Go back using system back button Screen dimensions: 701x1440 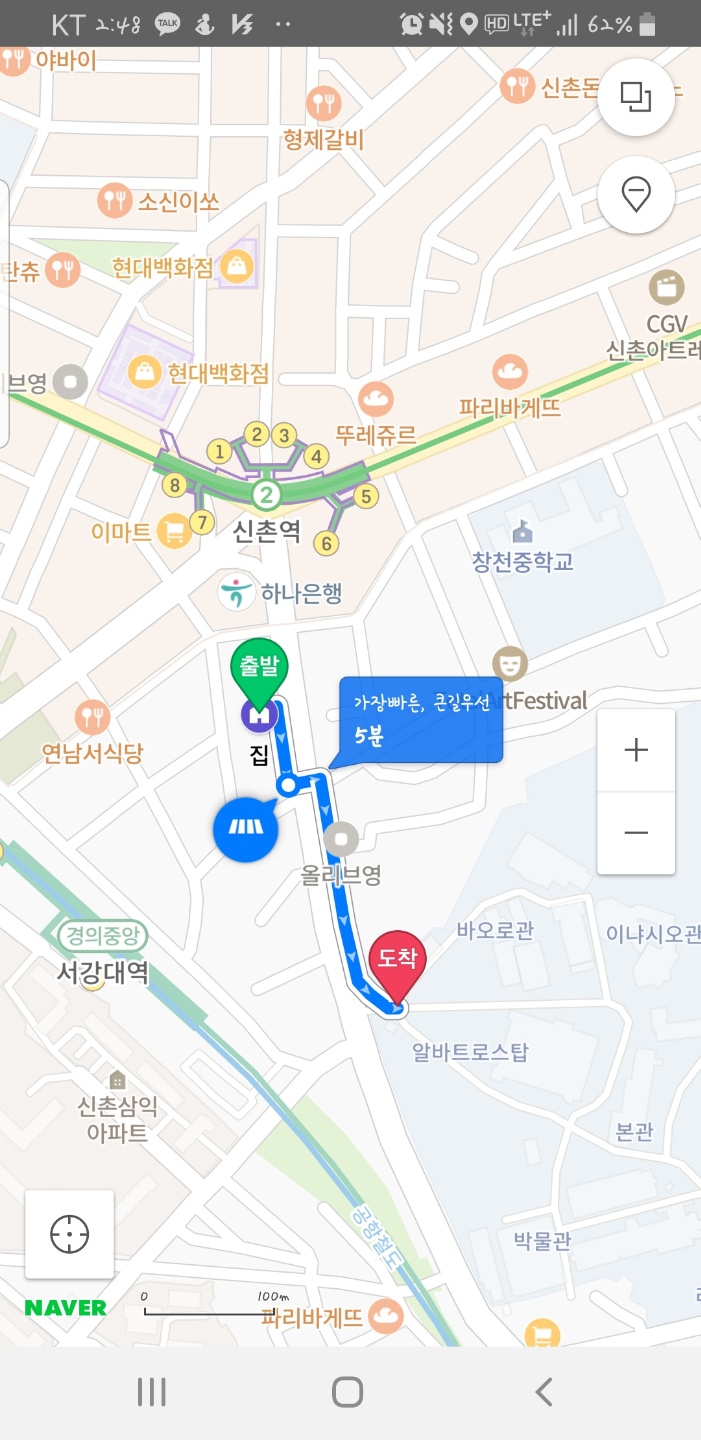coord(543,1391)
